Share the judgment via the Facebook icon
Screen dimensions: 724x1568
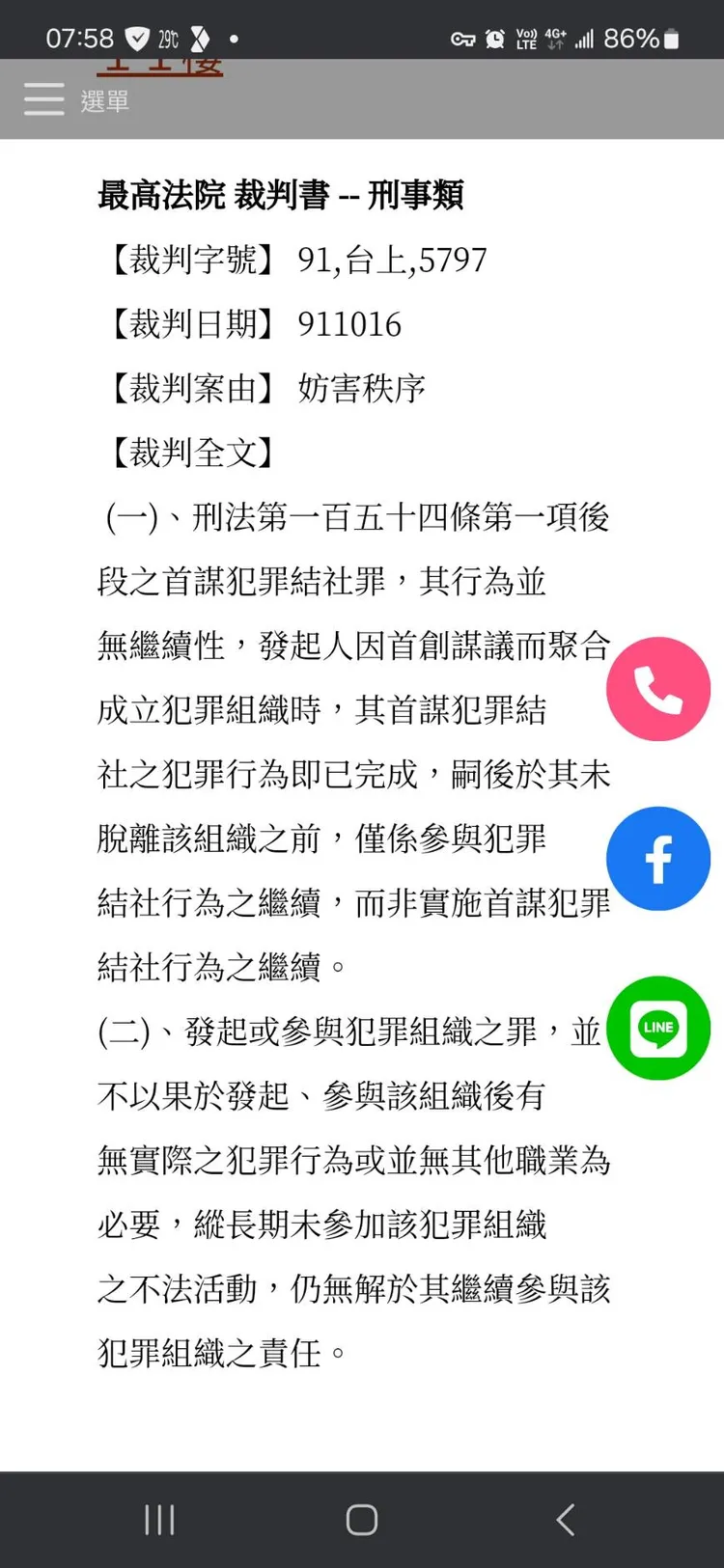pyautogui.click(x=658, y=858)
